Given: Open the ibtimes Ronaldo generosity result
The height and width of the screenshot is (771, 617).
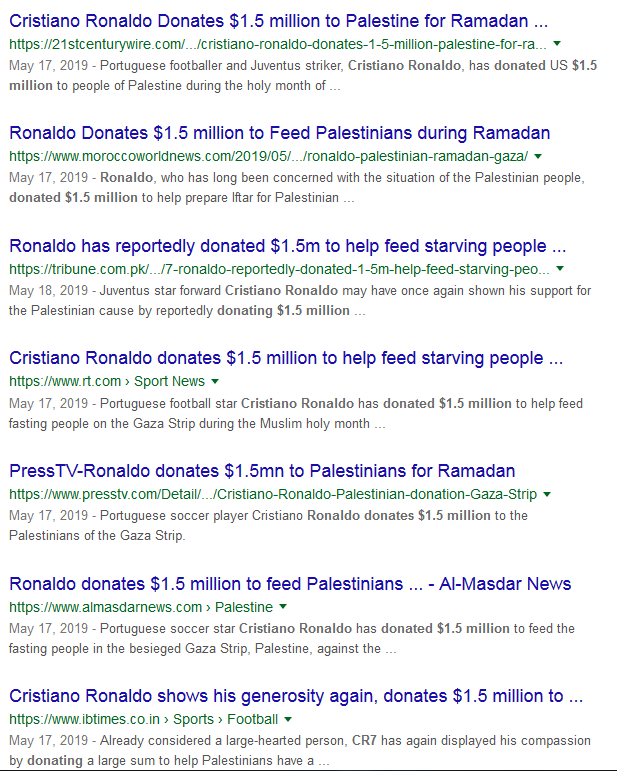Looking at the screenshot, I should (296, 696).
